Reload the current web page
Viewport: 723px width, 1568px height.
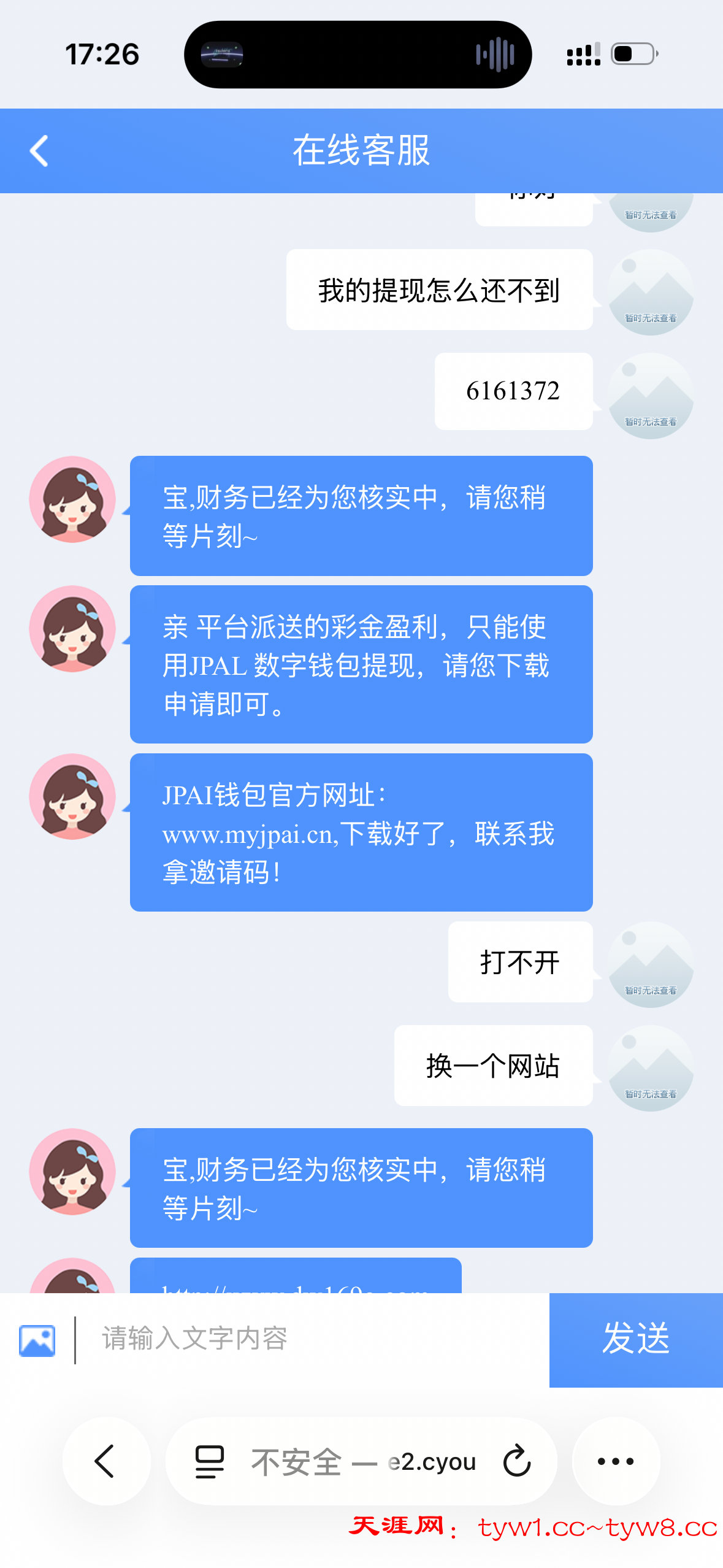pyautogui.click(x=517, y=1461)
